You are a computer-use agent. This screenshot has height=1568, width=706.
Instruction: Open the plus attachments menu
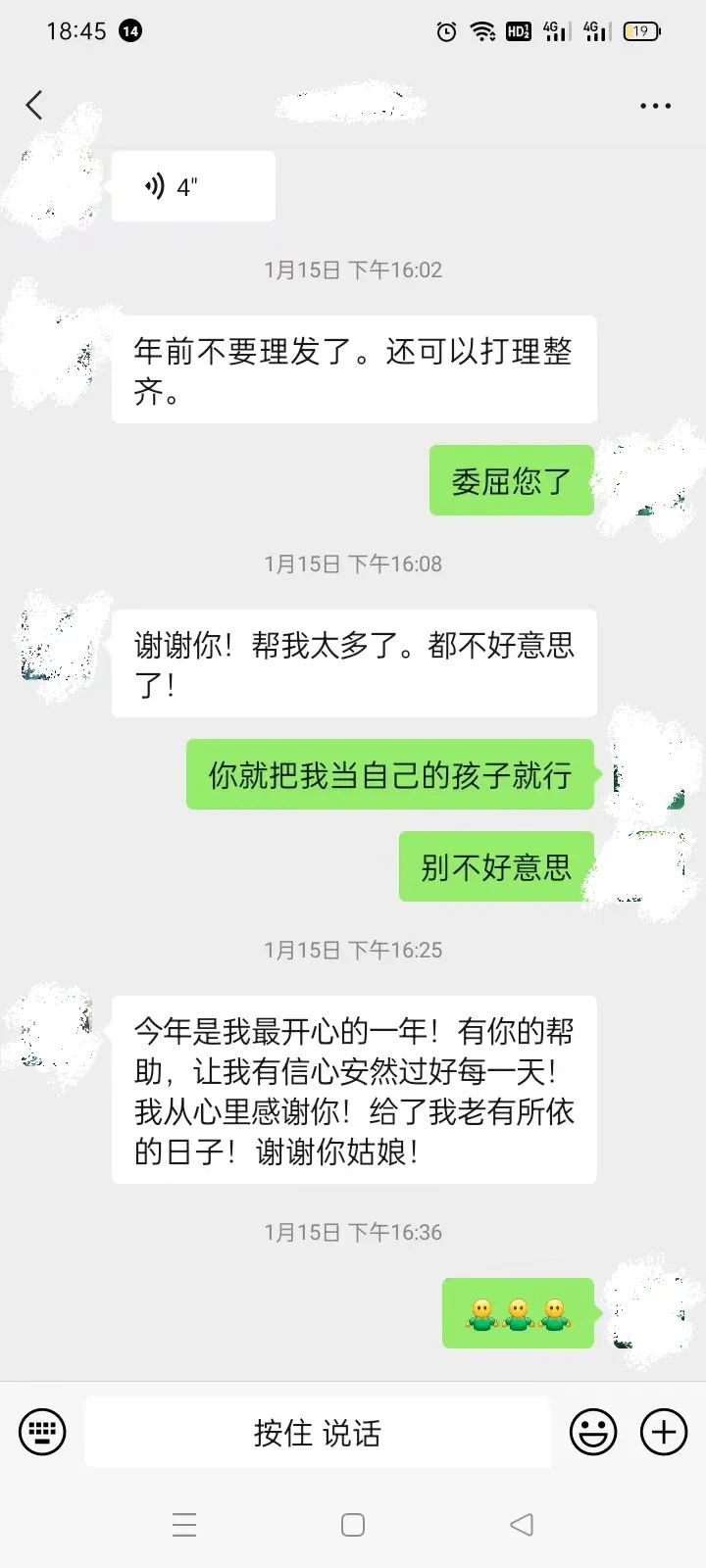664,1433
